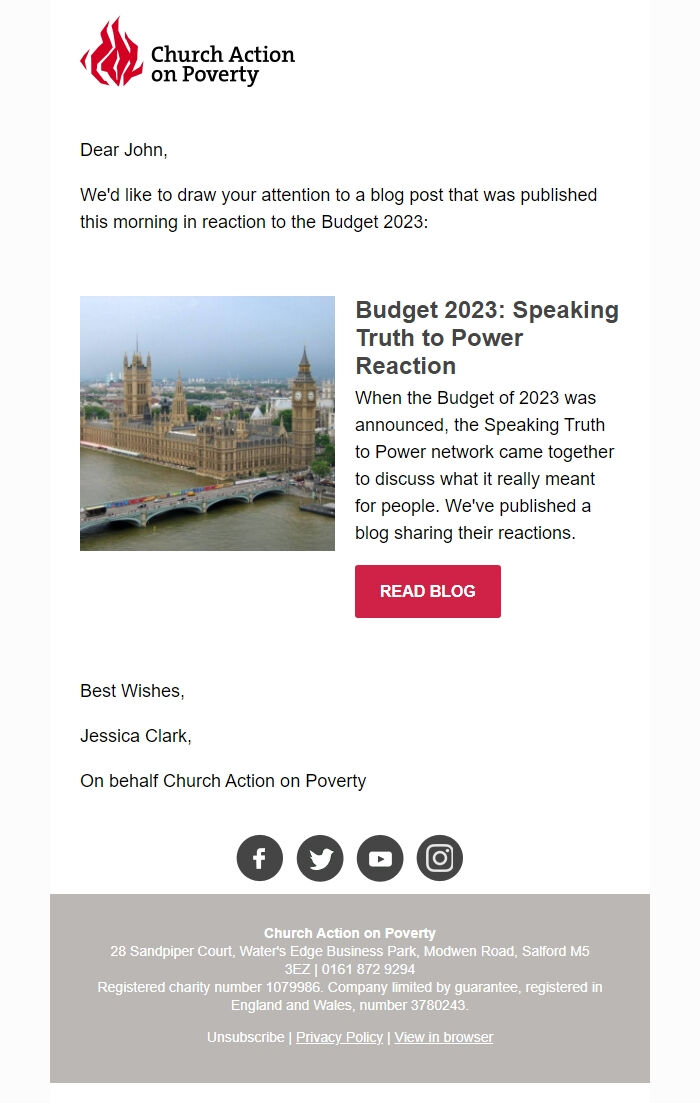Screen dimensions: 700x1103
Task: Tap the READ BLOG button
Action: (427, 591)
